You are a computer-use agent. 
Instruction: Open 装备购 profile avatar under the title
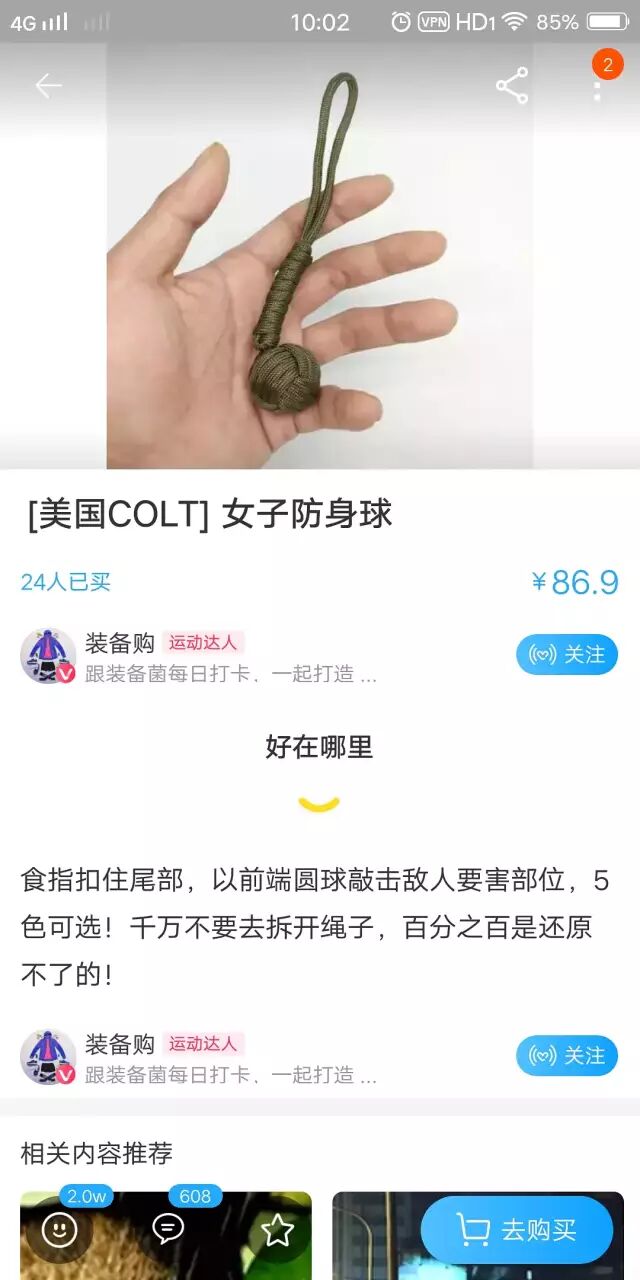tap(48, 656)
